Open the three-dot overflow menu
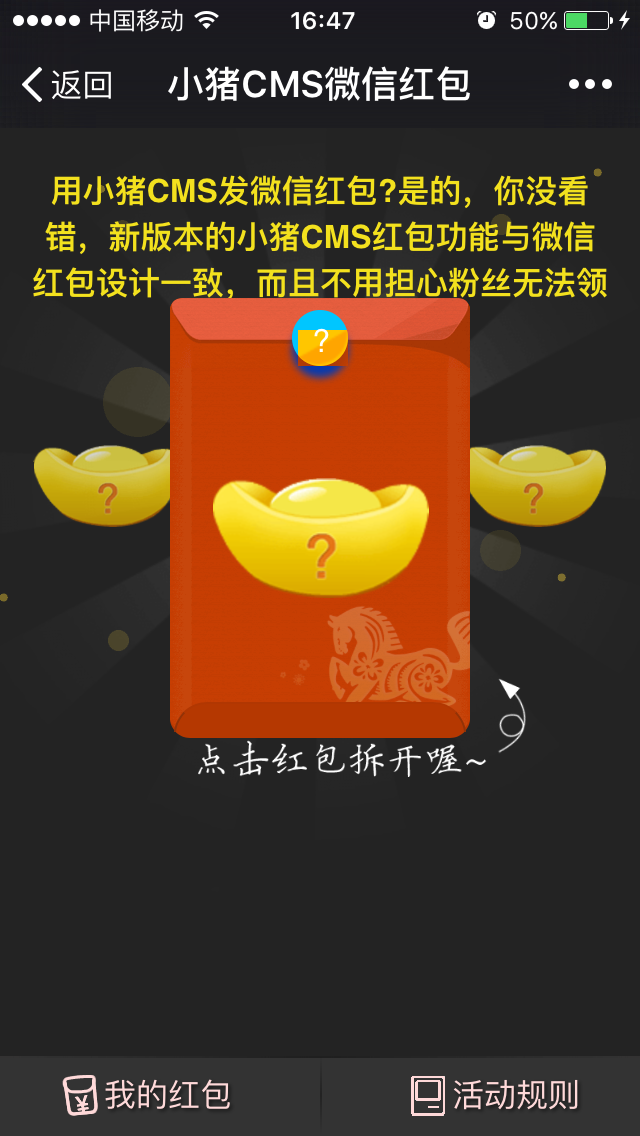The height and width of the screenshot is (1136, 640). pos(590,85)
